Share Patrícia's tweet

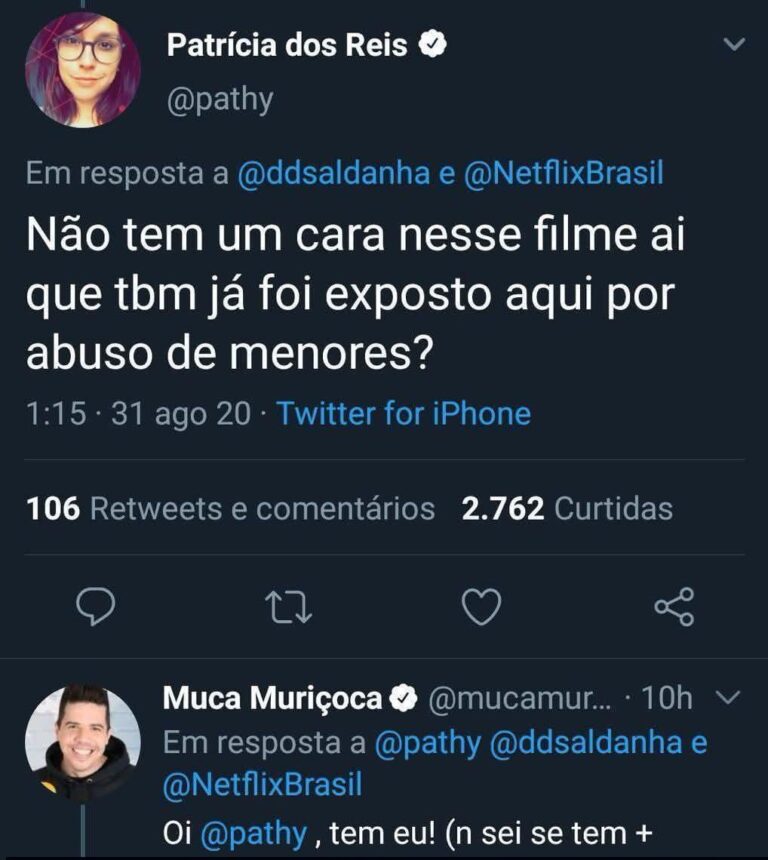coord(674,606)
